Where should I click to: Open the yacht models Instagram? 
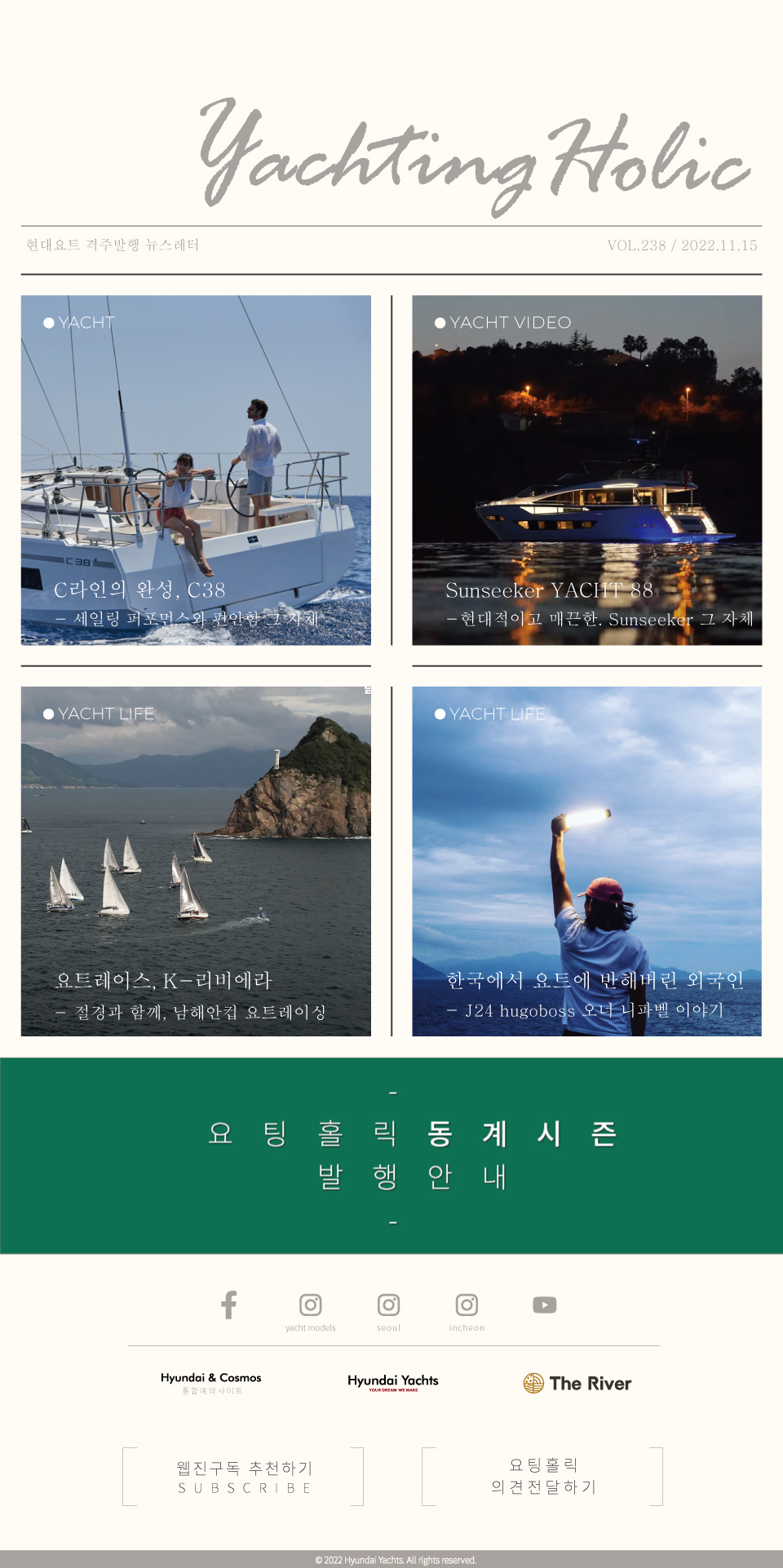(311, 1310)
